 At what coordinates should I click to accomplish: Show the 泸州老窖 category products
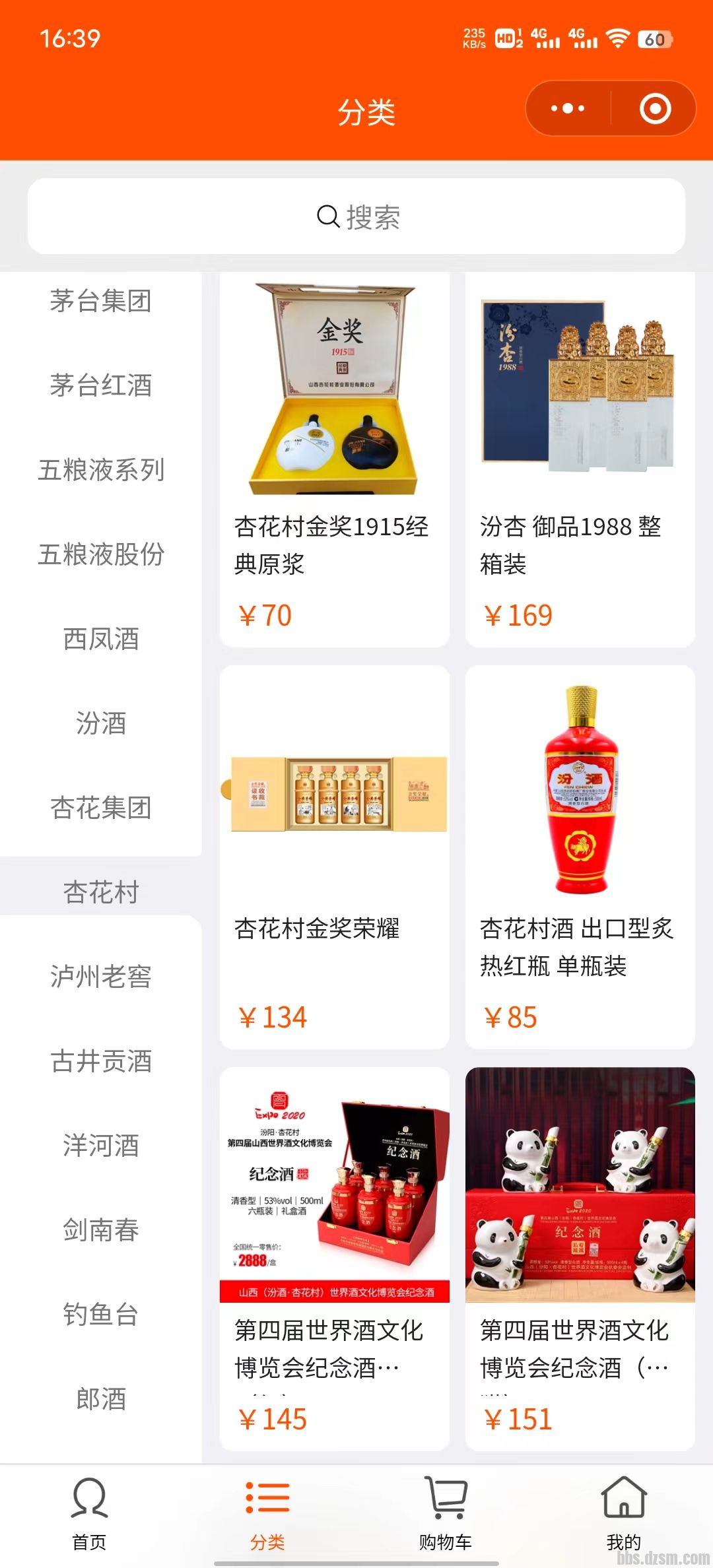click(101, 977)
